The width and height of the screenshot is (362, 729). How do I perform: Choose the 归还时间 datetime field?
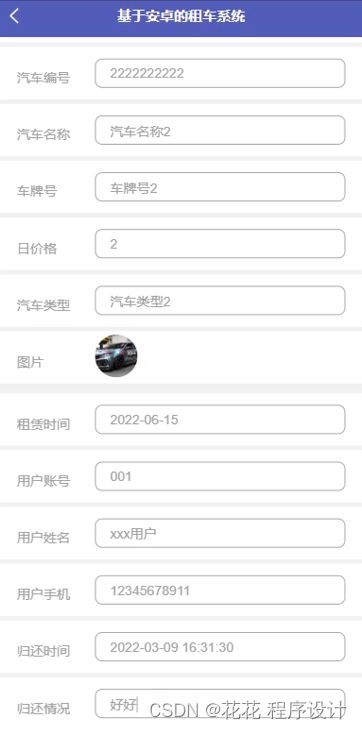(x=220, y=647)
